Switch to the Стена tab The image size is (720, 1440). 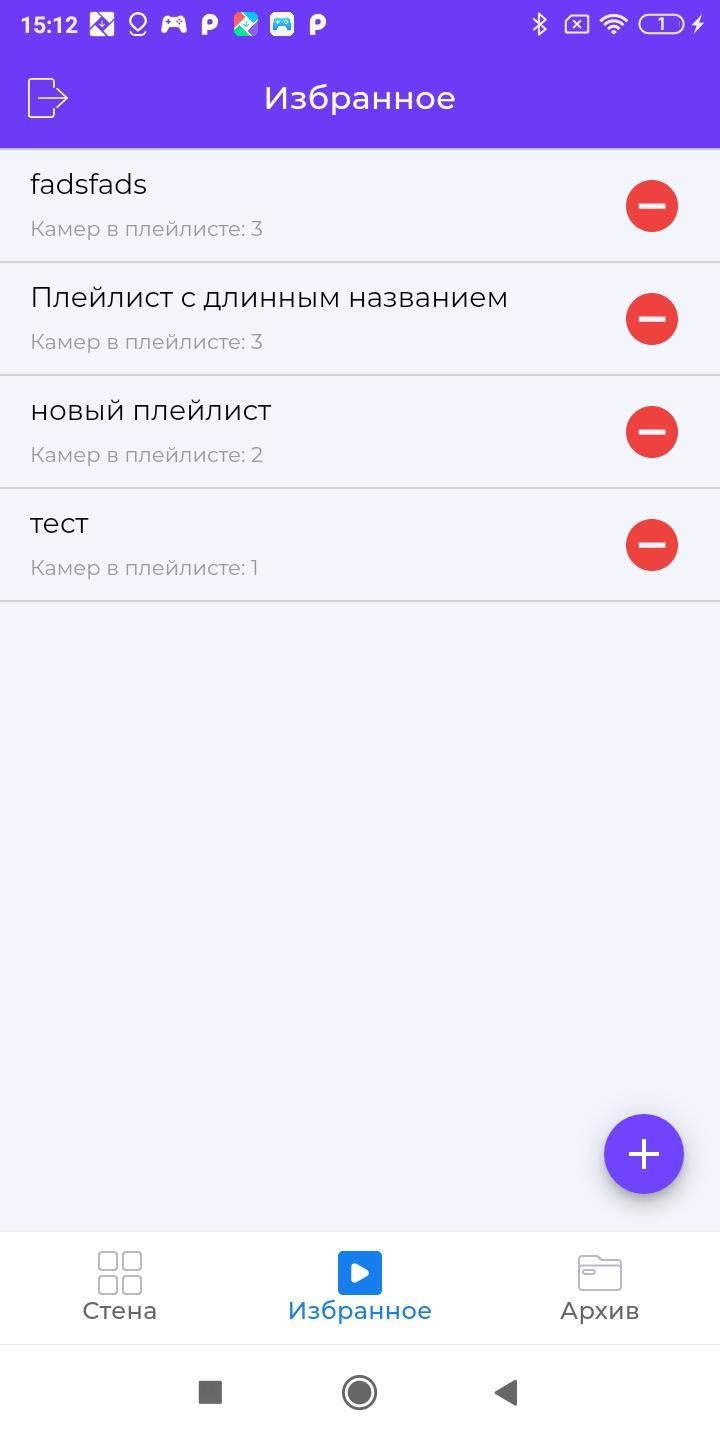118,1310
